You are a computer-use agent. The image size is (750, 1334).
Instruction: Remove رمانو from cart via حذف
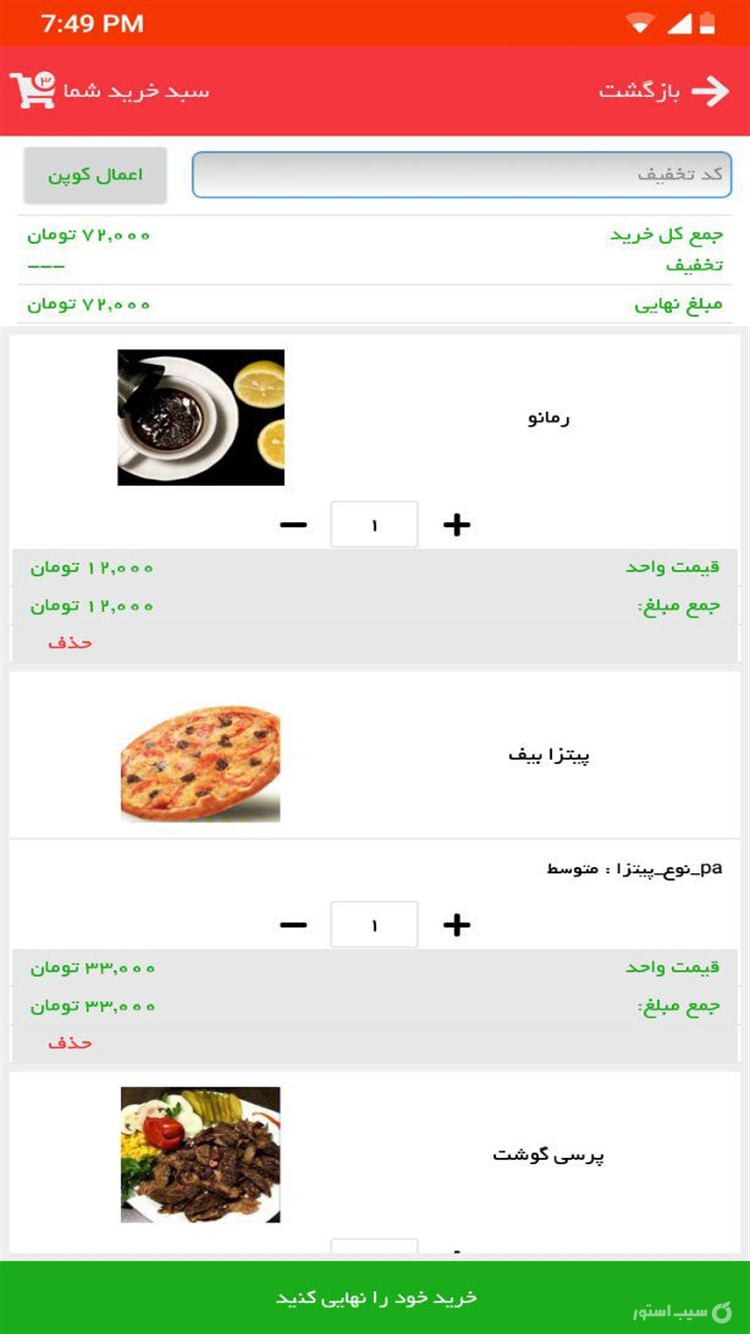[x=70, y=643]
